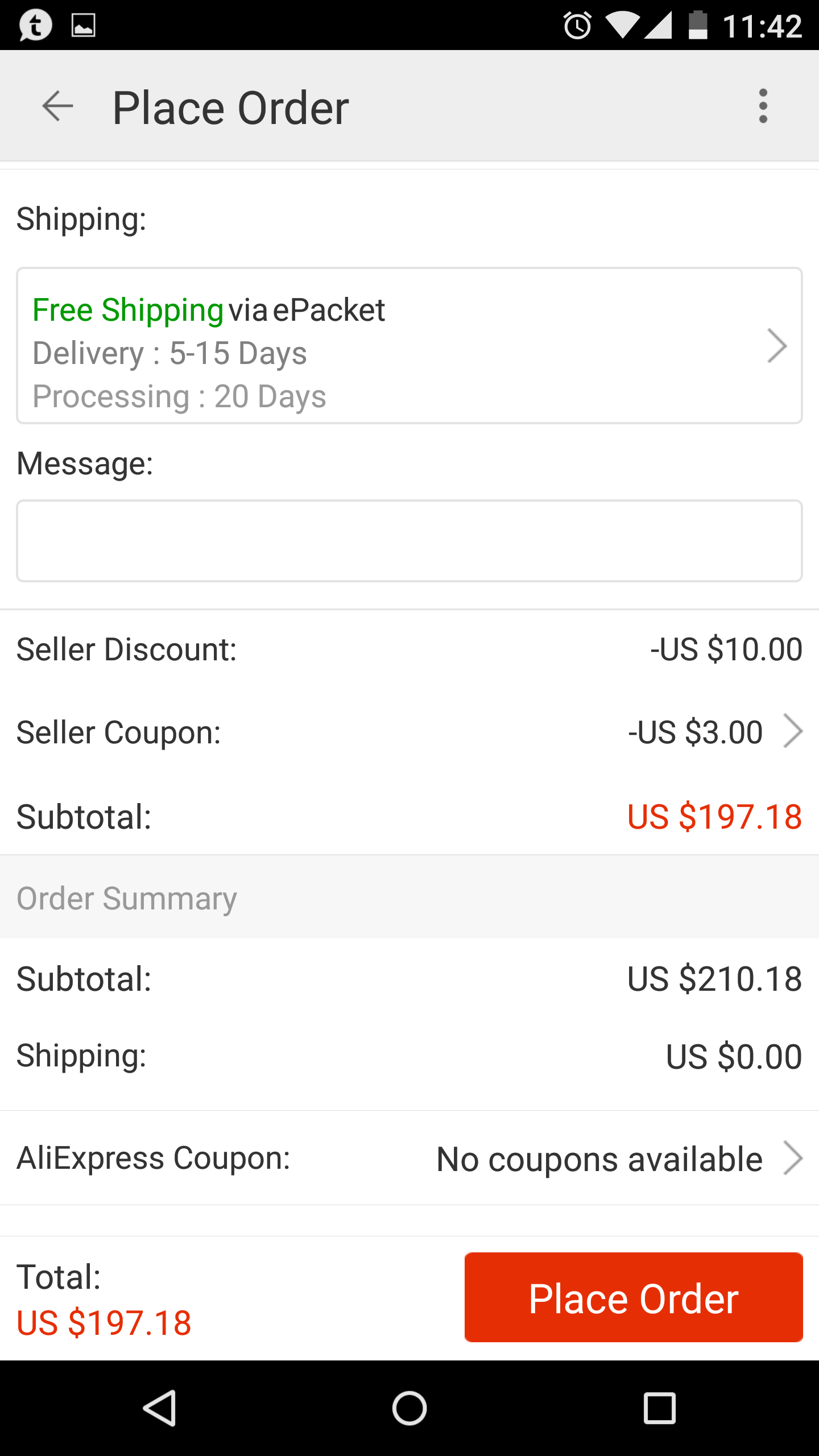The height and width of the screenshot is (1456, 819).
Task: Tap the system home button
Action: click(409, 1409)
